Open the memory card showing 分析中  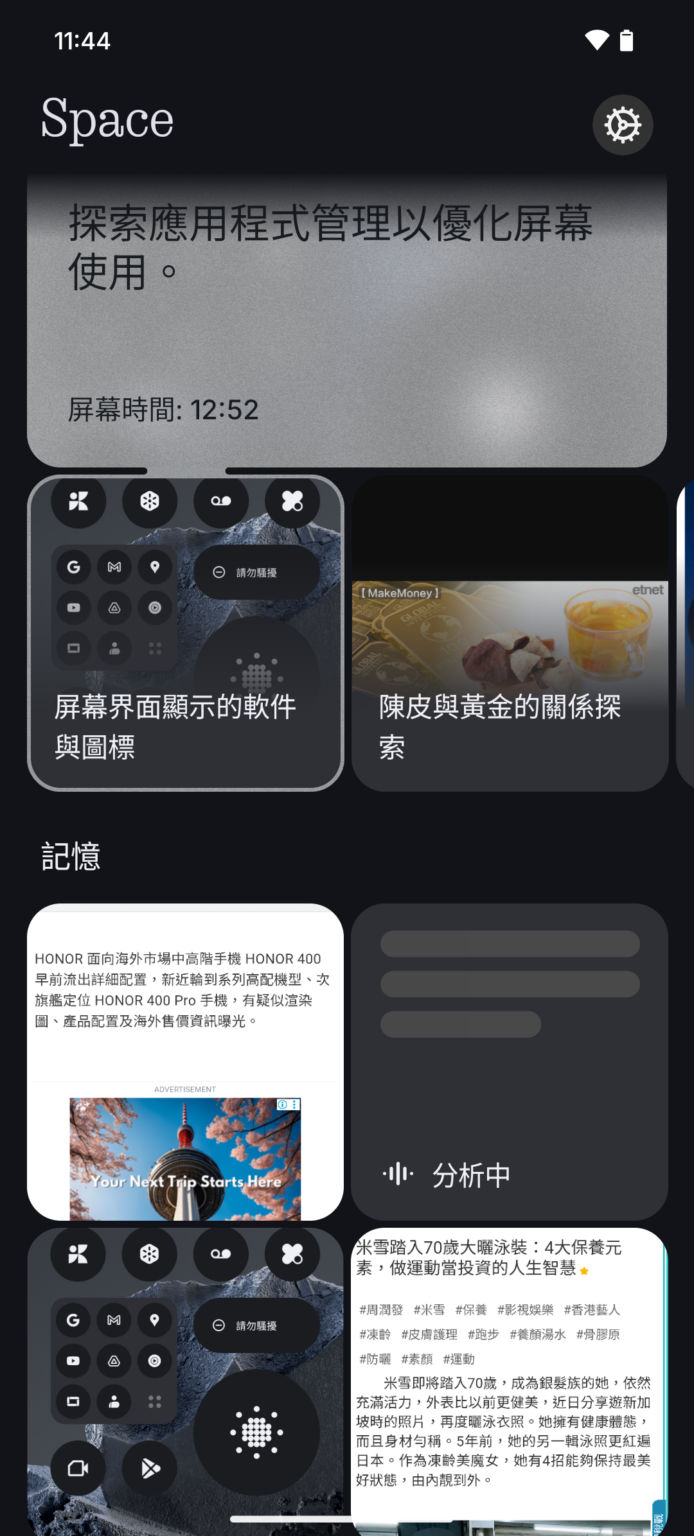point(509,1061)
